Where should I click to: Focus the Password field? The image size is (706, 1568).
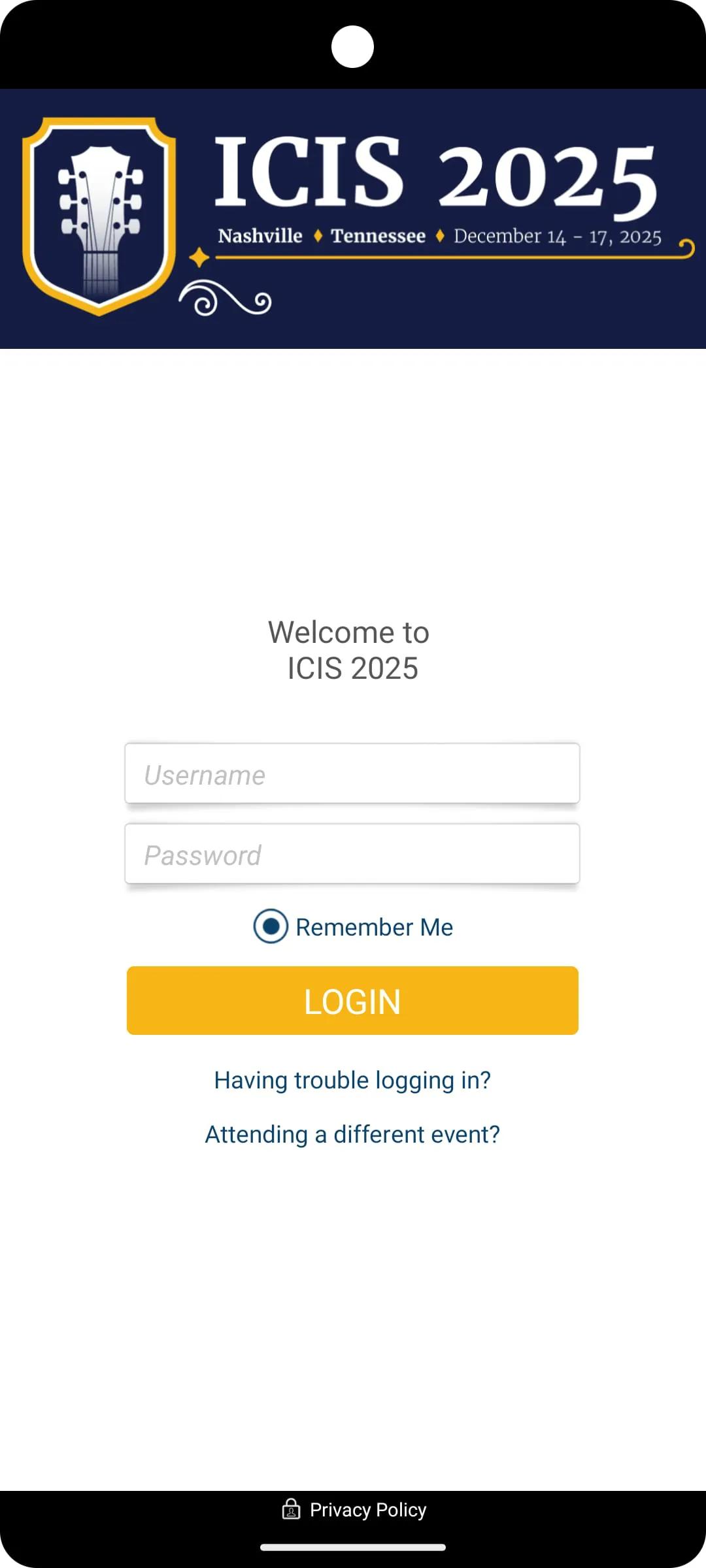(352, 855)
